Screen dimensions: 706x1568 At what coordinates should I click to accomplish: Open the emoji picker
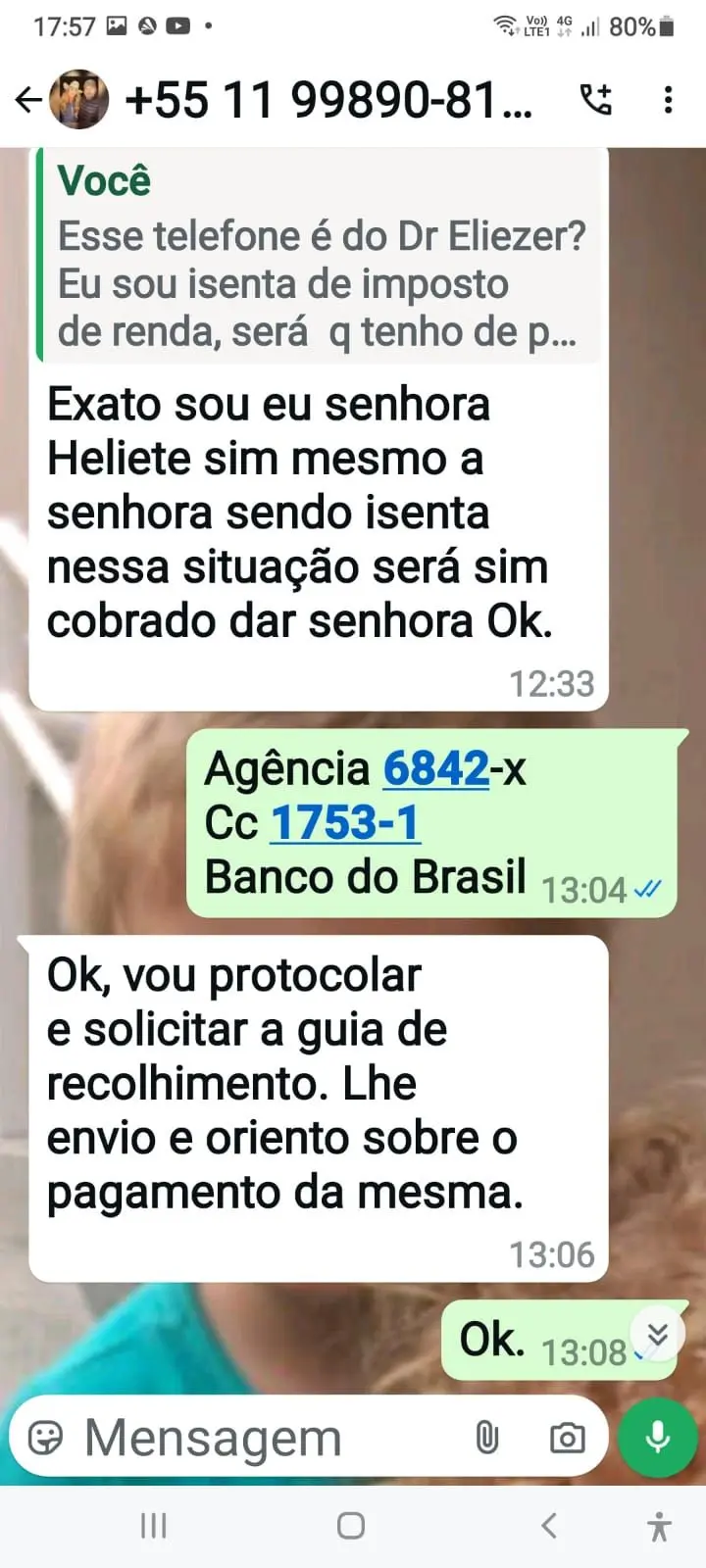(x=46, y=1439)
